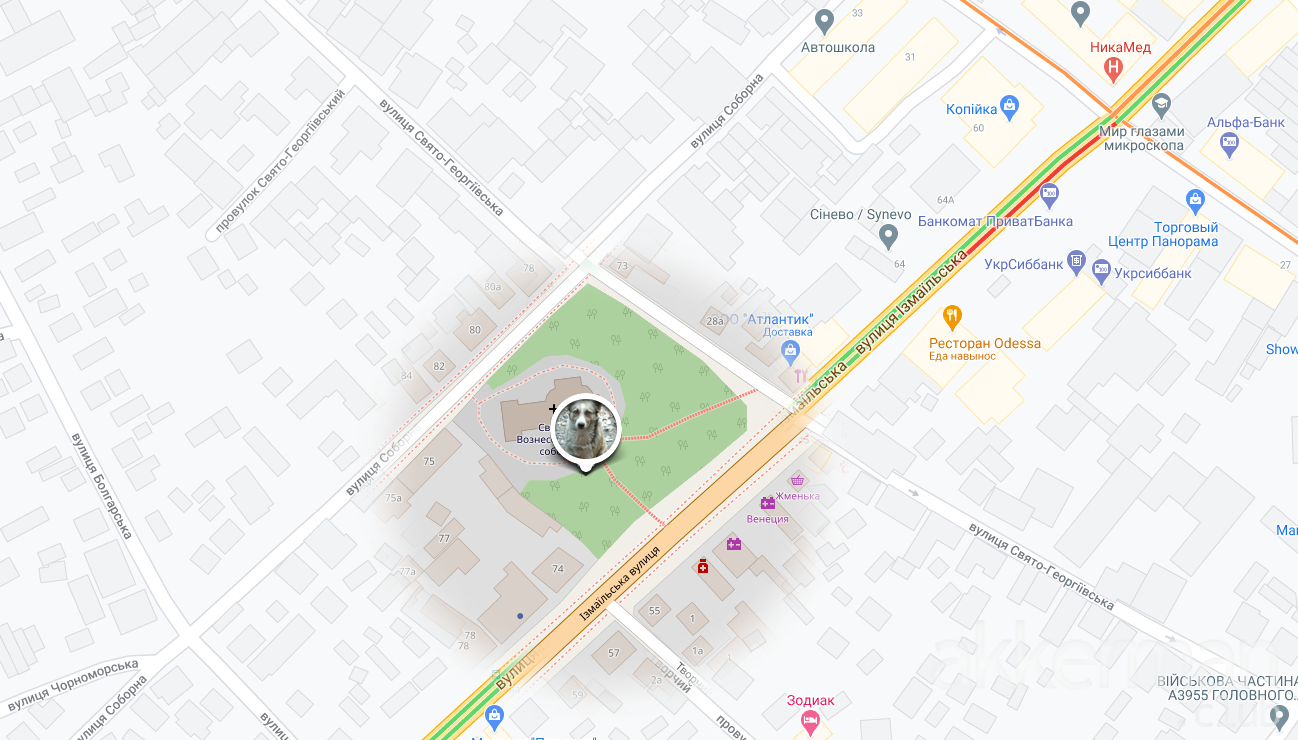
Task: Open the dog photo map pin
Action: (x=587, y=429)
